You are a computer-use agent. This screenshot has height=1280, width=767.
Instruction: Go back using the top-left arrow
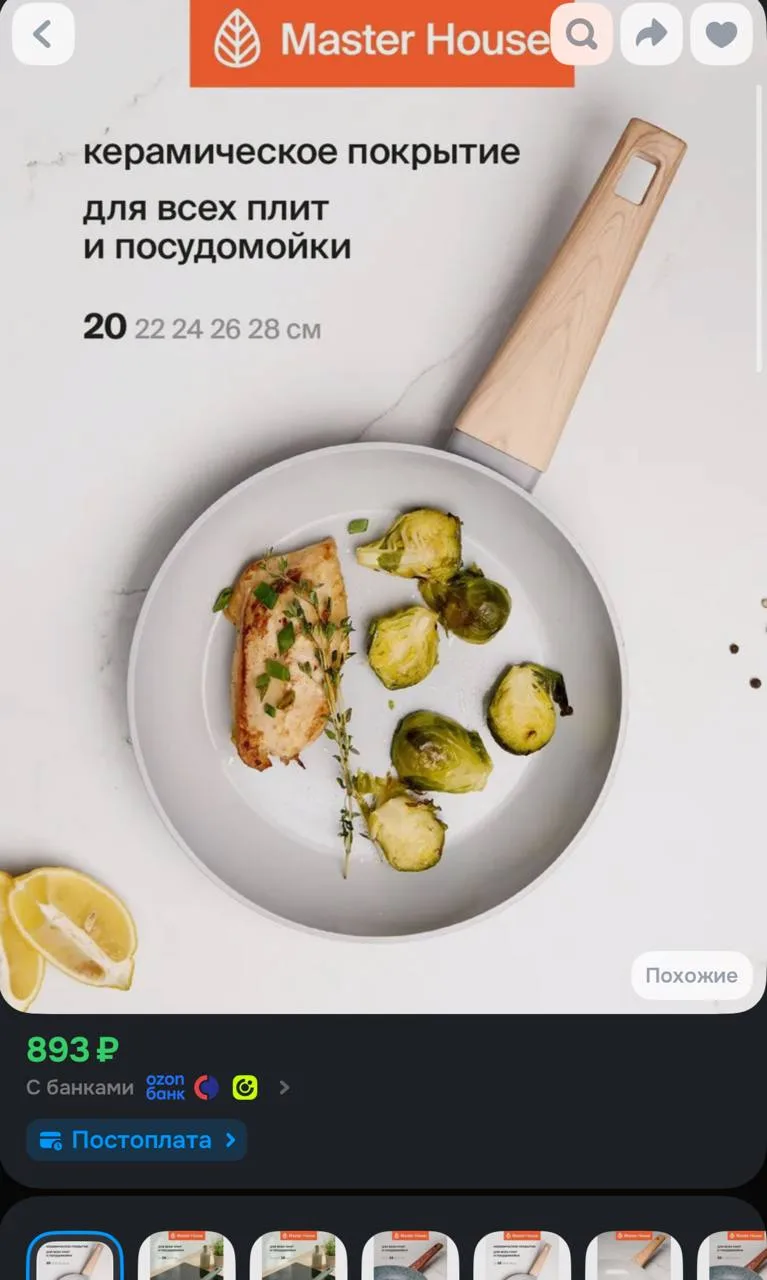point(43,35)
